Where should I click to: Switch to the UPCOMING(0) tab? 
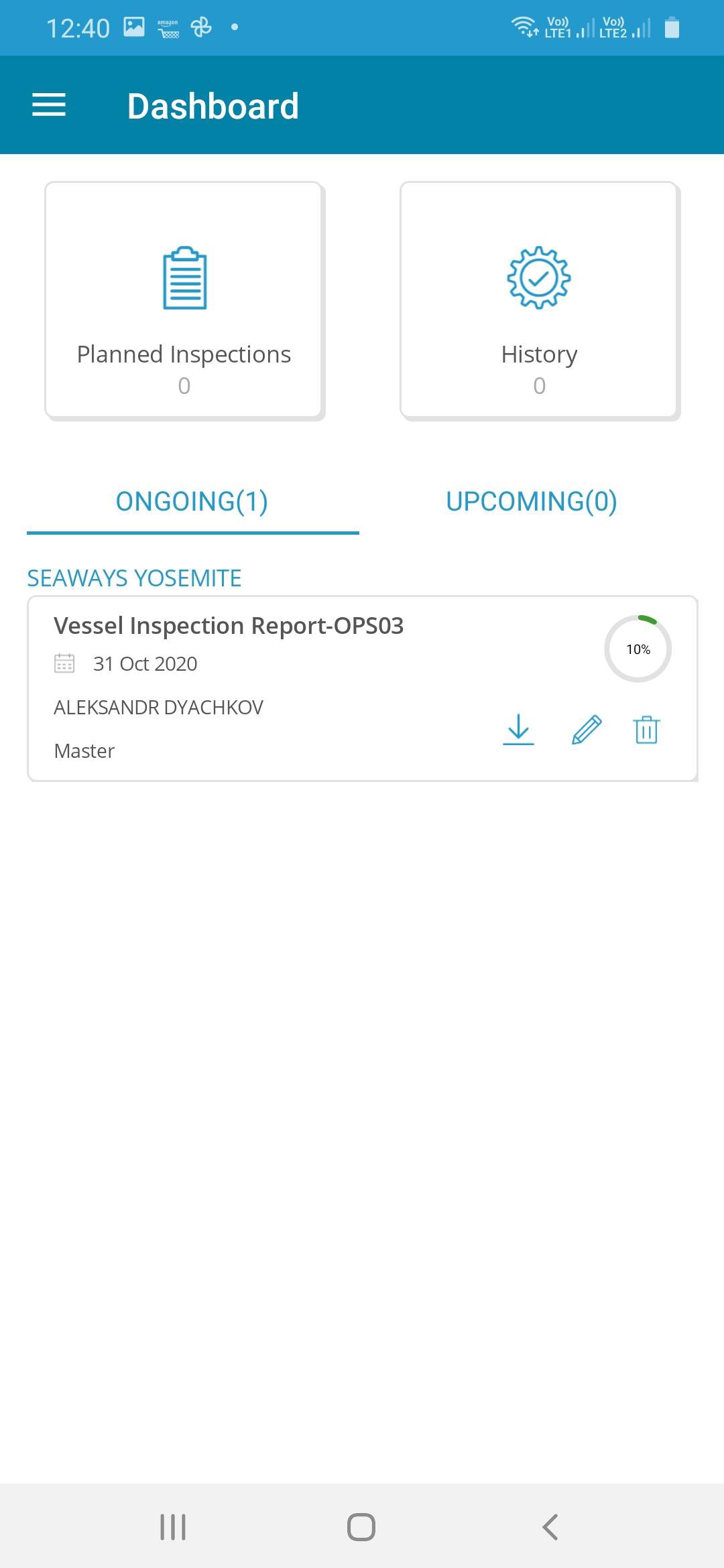coord(532,501)
